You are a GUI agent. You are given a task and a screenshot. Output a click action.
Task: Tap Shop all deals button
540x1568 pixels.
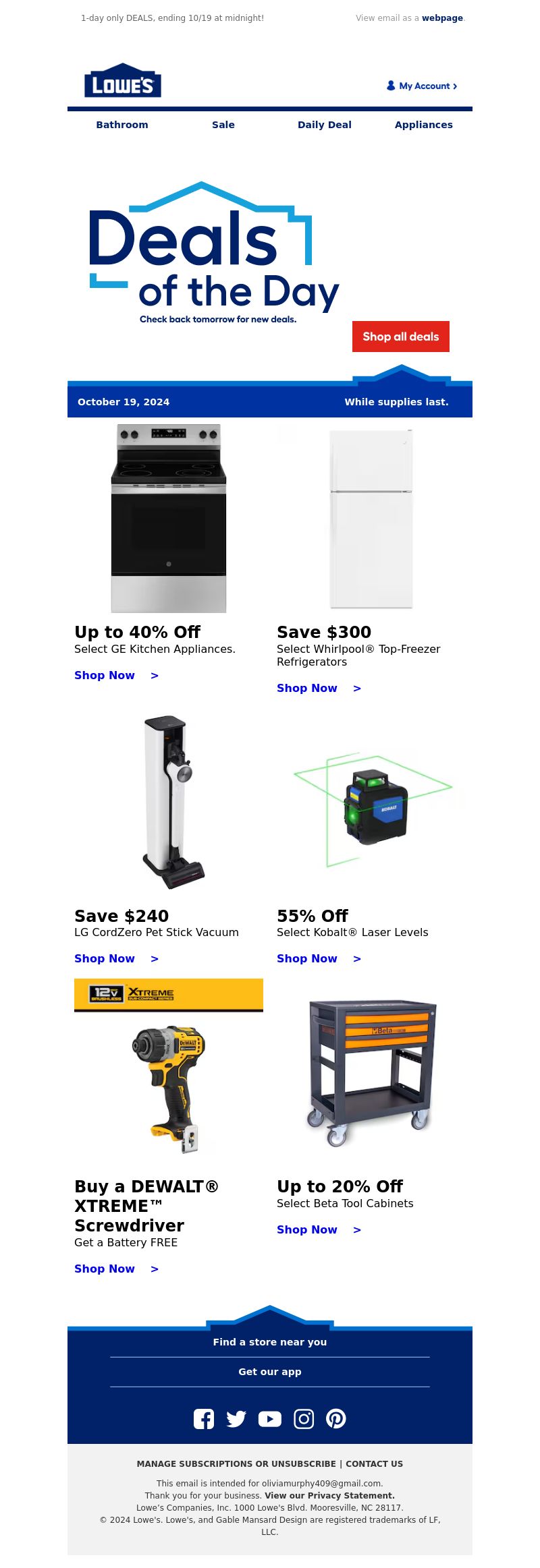400,337
